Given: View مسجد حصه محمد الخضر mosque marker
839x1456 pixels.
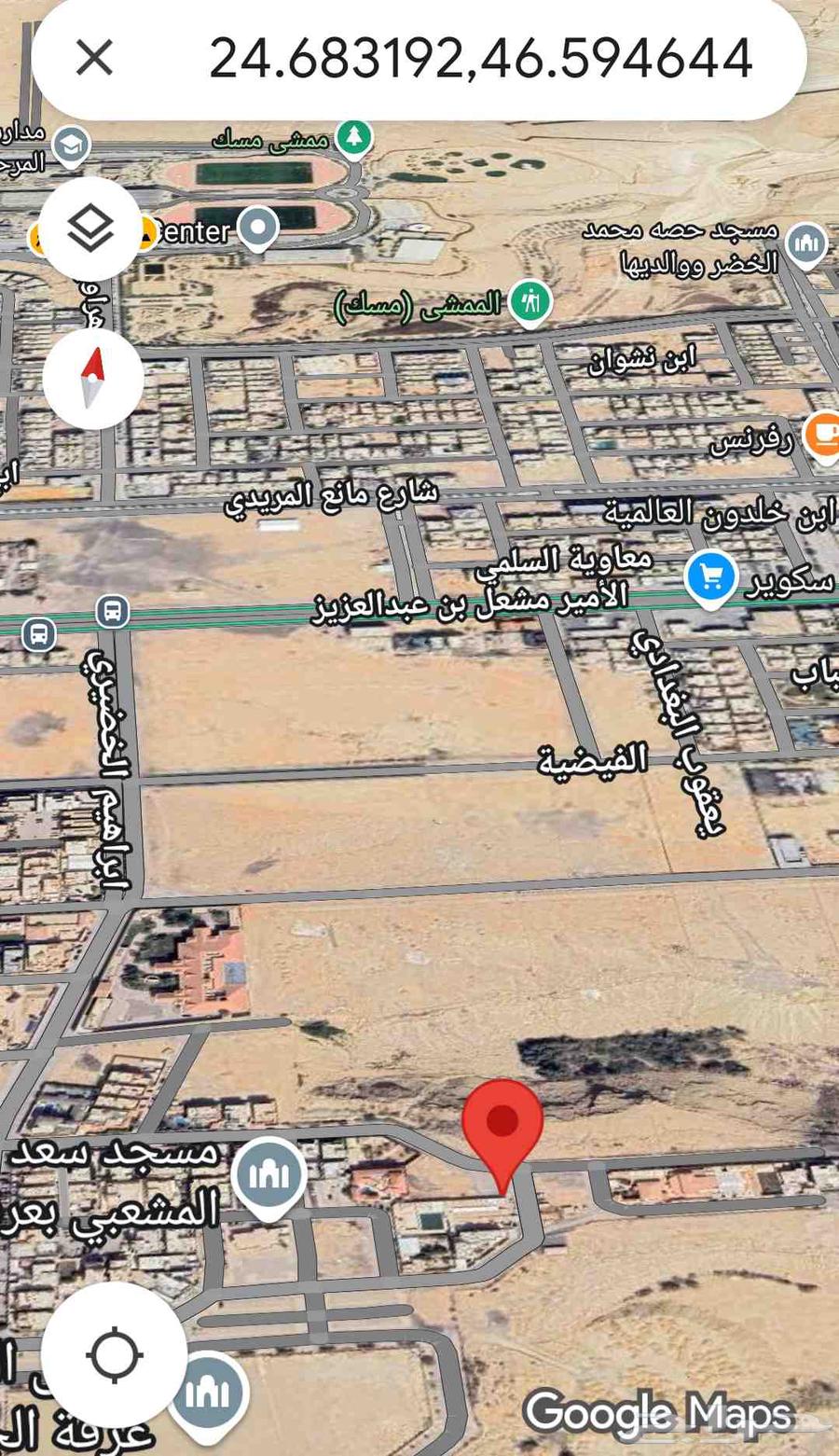Looking at the screenshot, I should pyautogui.click(x=806, y=244).
